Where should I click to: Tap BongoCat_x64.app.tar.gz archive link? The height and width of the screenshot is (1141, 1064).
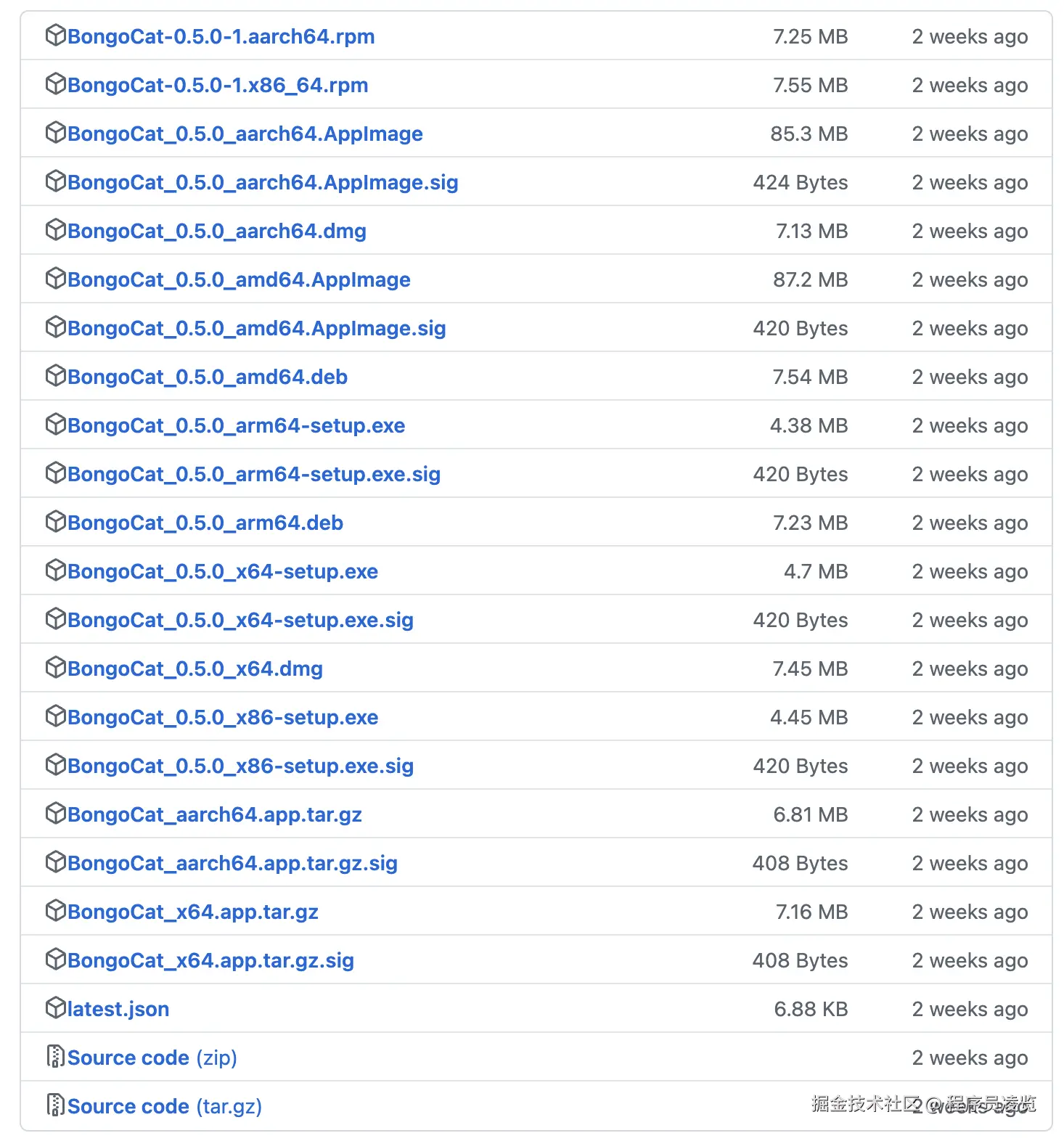[192, 912]
